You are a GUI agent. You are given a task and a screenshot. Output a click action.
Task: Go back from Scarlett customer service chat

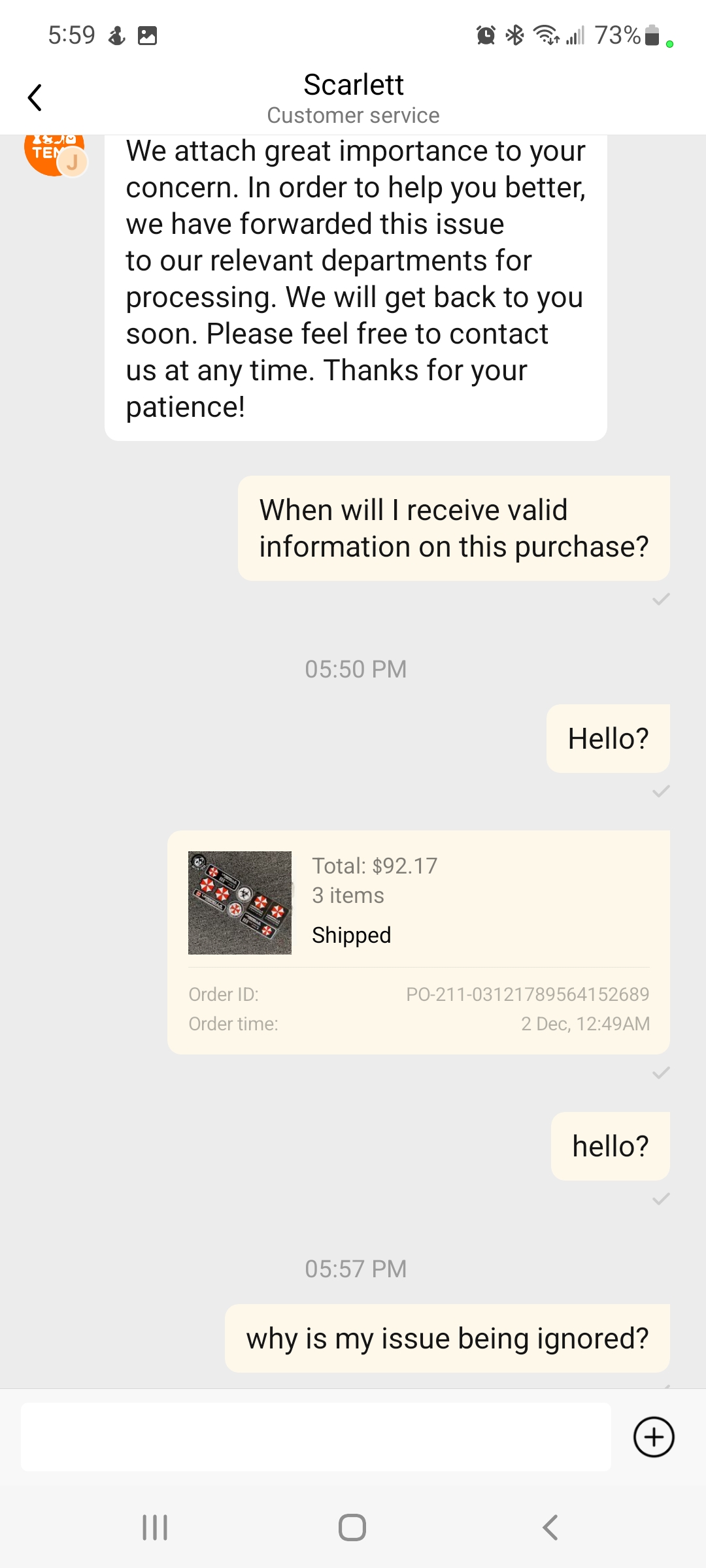pos(35,98)
